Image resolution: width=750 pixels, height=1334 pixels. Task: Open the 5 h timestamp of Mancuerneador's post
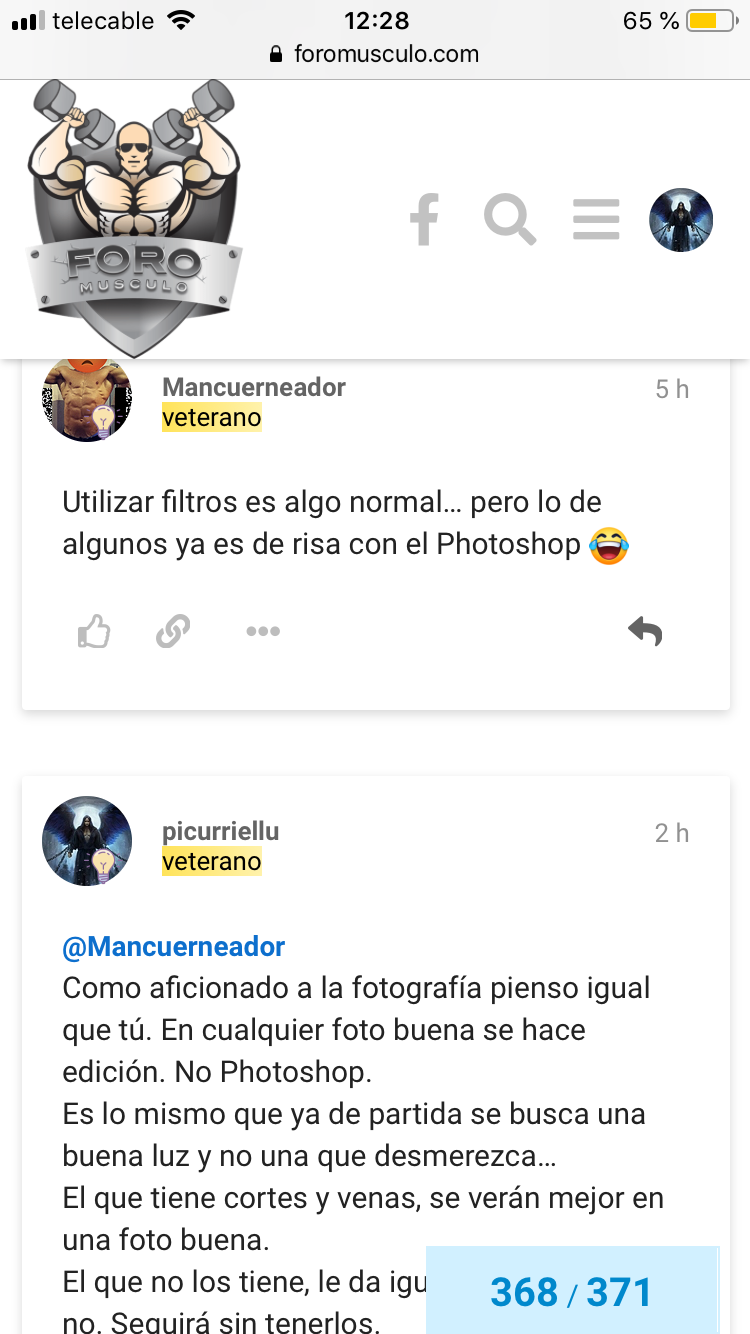[x=672, y=389]
